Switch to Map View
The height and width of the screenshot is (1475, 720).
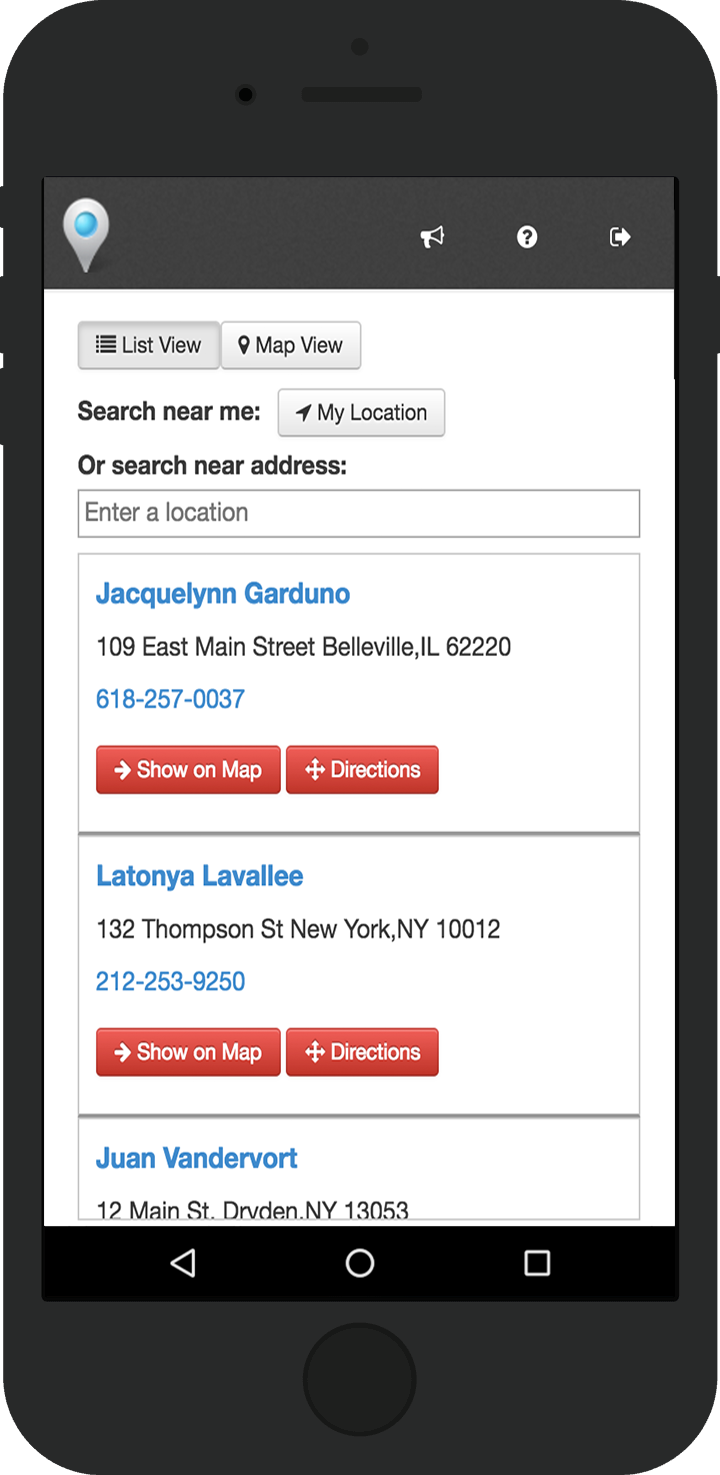(x=290, y=346)
